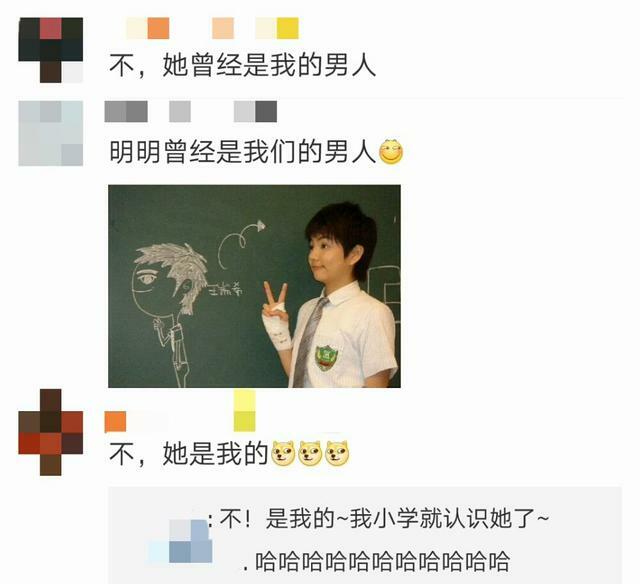Viewport: 640px width, 584px height.
Task: Open avatar of the 不，她是我的 commenter
Action: pos(51,432)
